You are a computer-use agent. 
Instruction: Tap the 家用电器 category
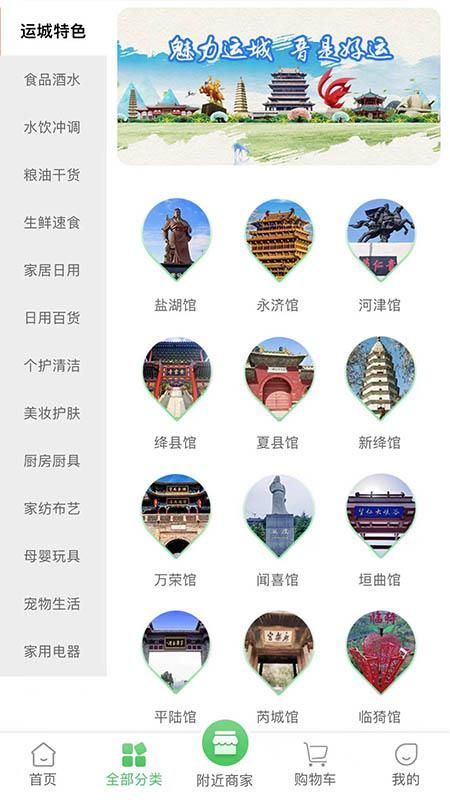pos(52,652)
